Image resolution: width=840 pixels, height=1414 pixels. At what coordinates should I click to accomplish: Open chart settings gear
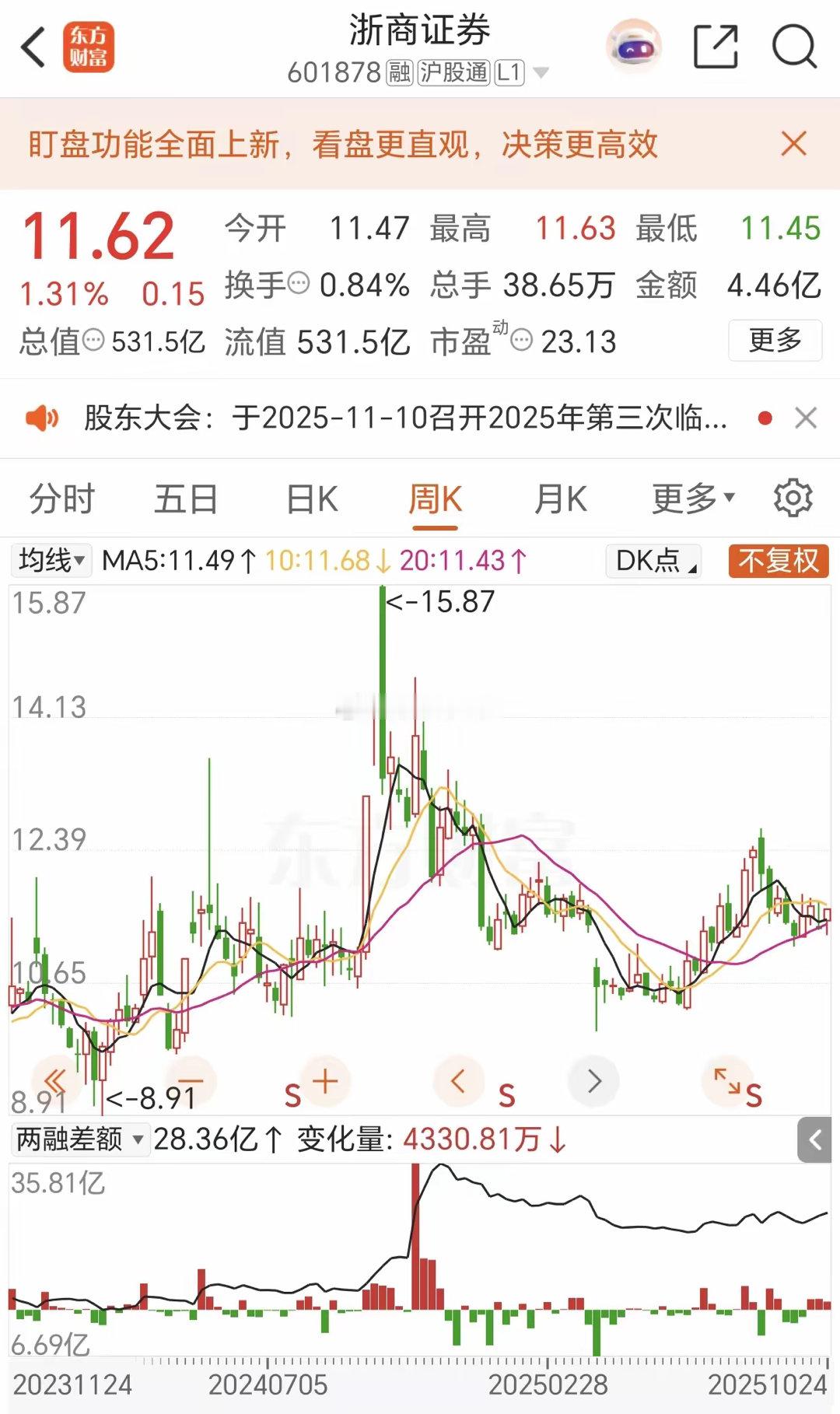(x=793, y=498)
